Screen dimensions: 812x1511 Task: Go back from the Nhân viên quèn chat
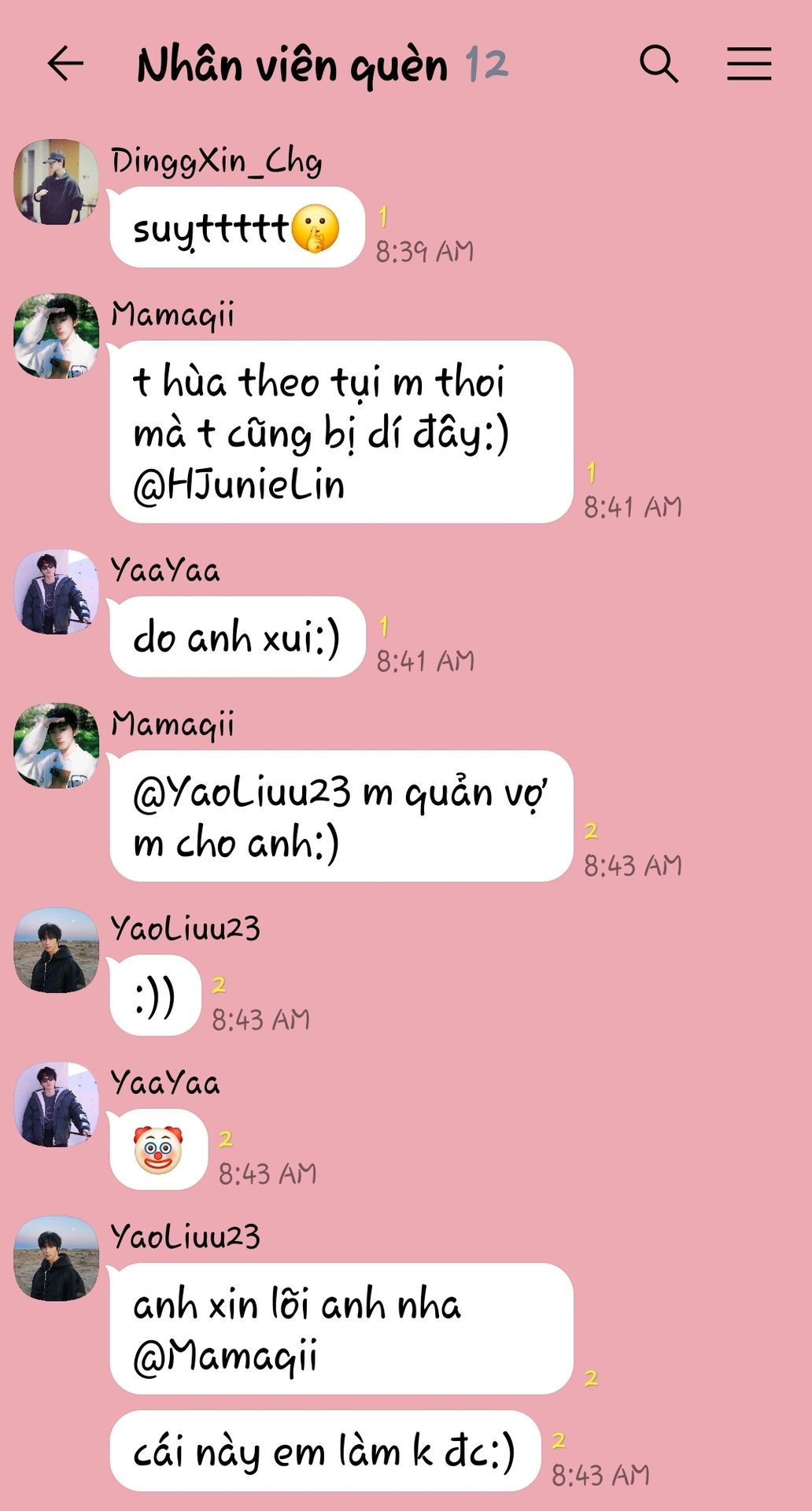pyautogui.click(x=65, y=64)
